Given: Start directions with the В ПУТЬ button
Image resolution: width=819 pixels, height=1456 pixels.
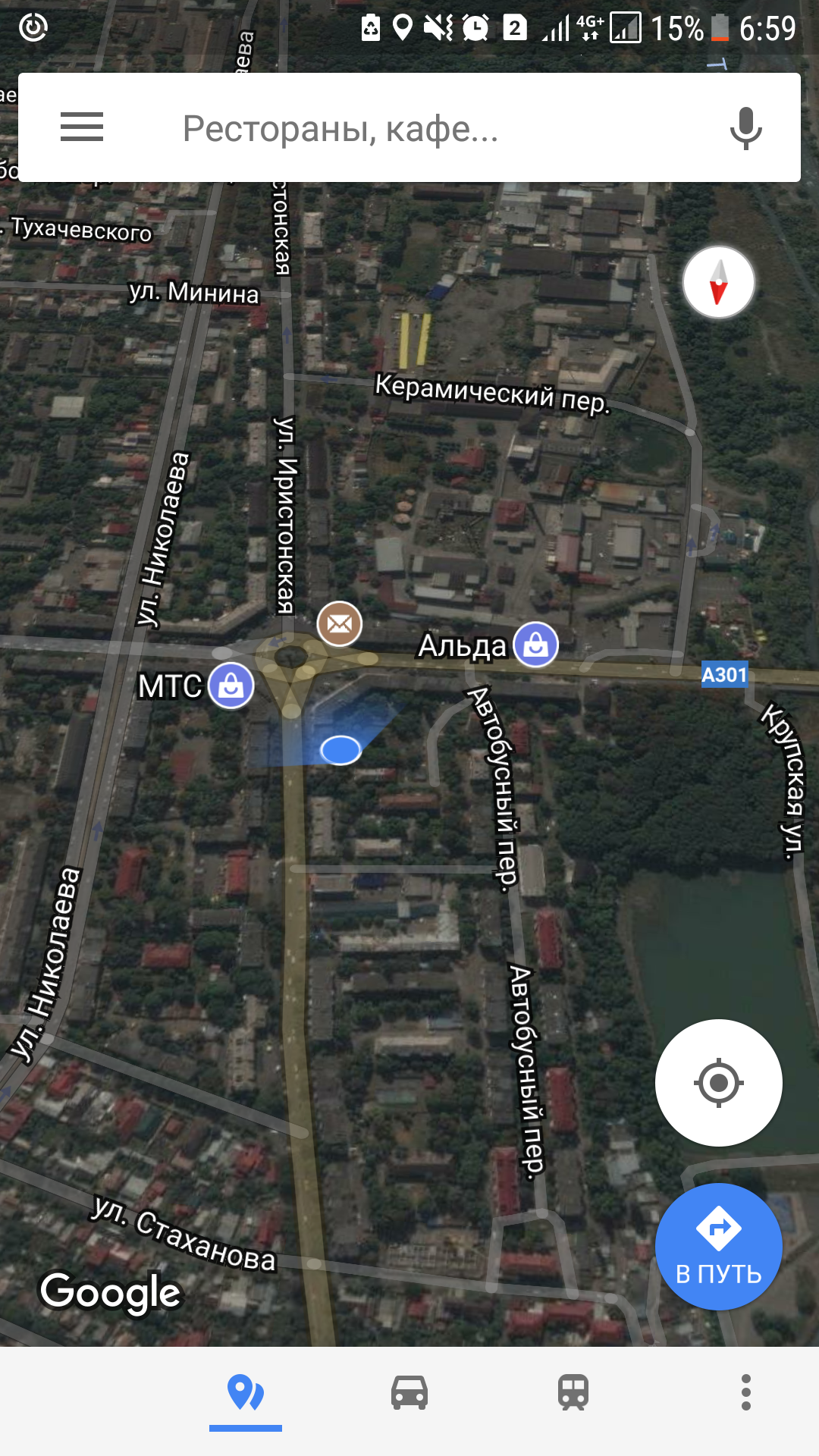Looking at the screenshot, I should 718,1247.
